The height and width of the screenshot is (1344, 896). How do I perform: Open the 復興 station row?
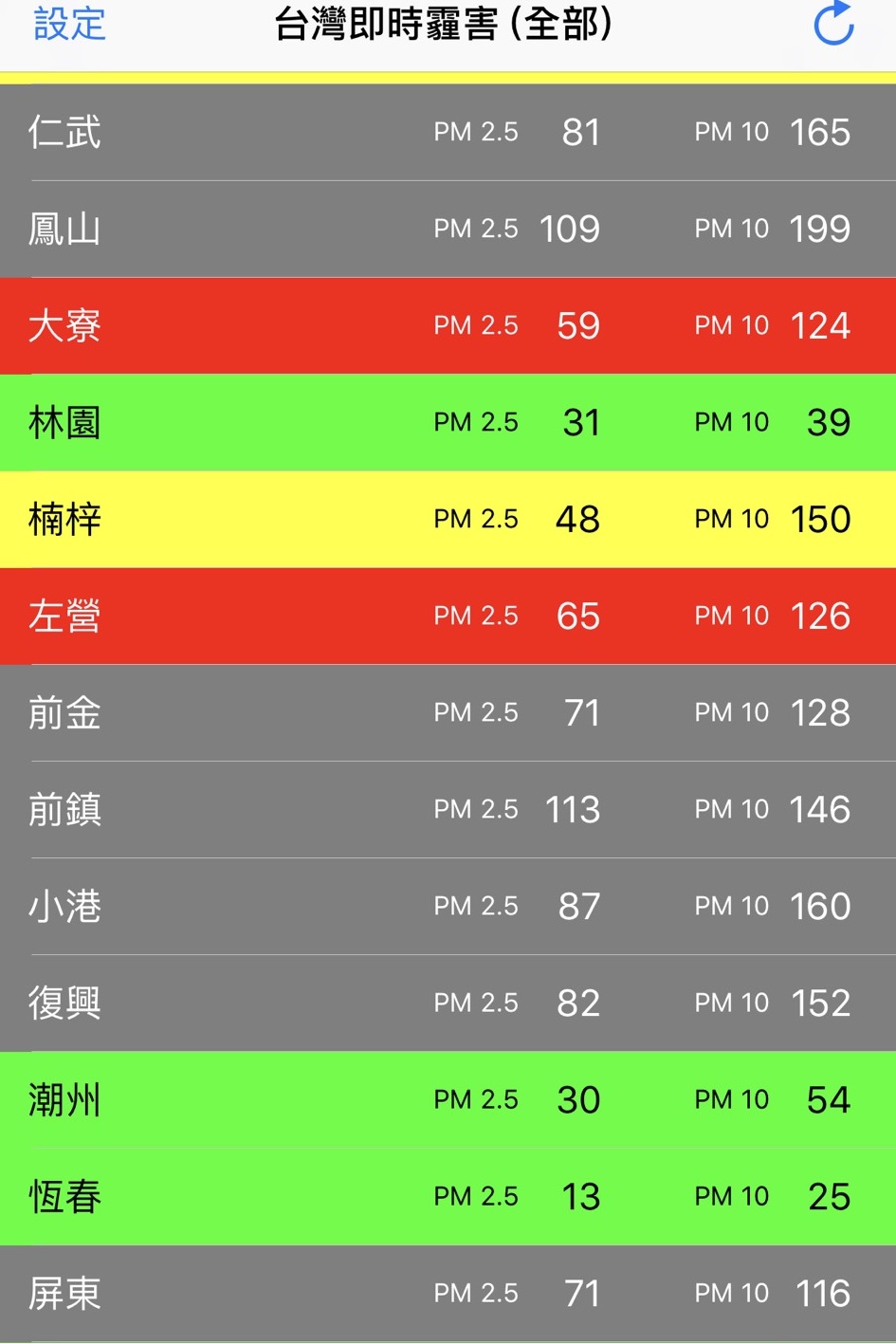click(x=448, y=1003)
